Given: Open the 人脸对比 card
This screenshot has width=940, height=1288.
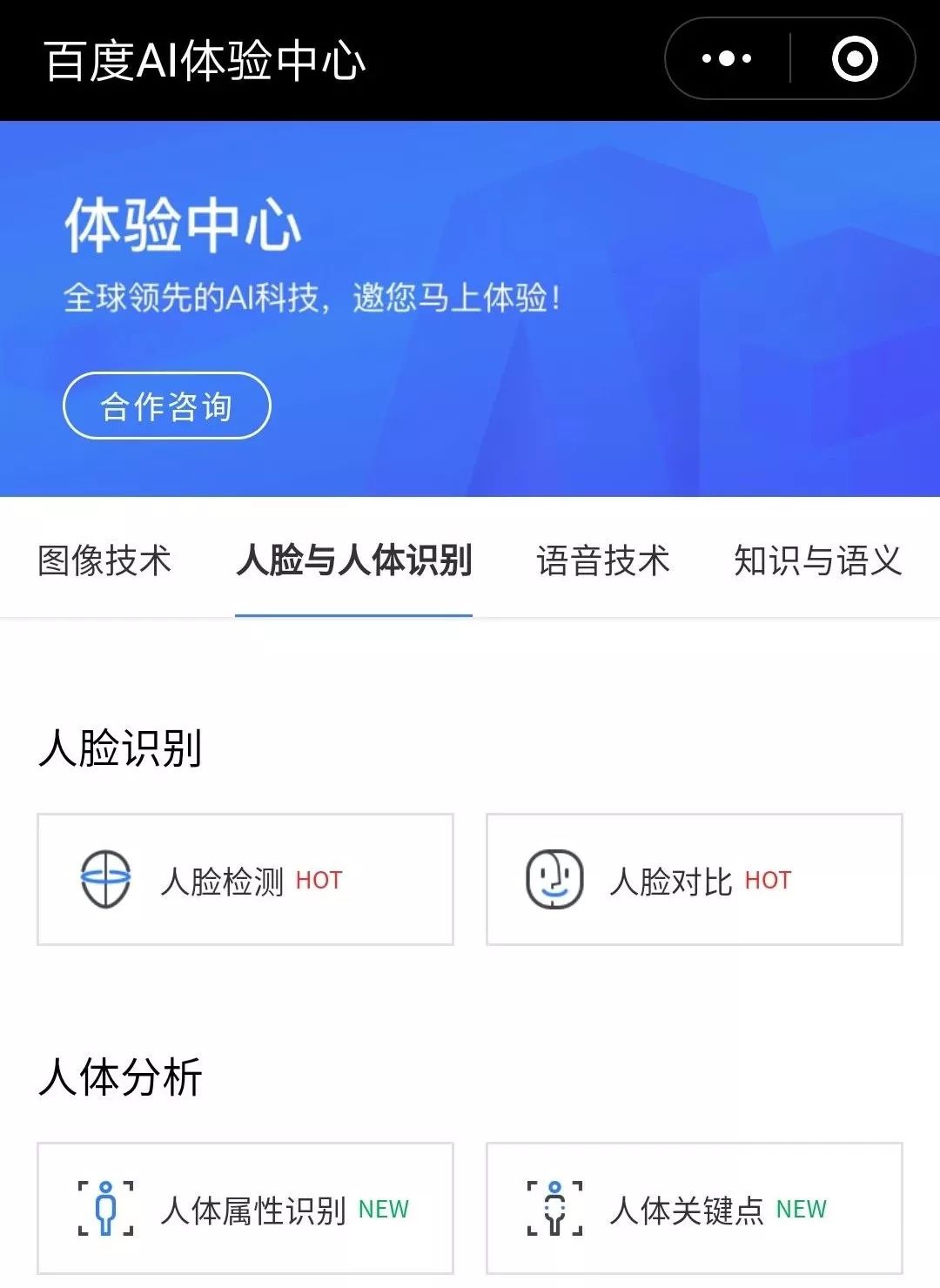Looking at the screenshot, I should pos(694,880).
